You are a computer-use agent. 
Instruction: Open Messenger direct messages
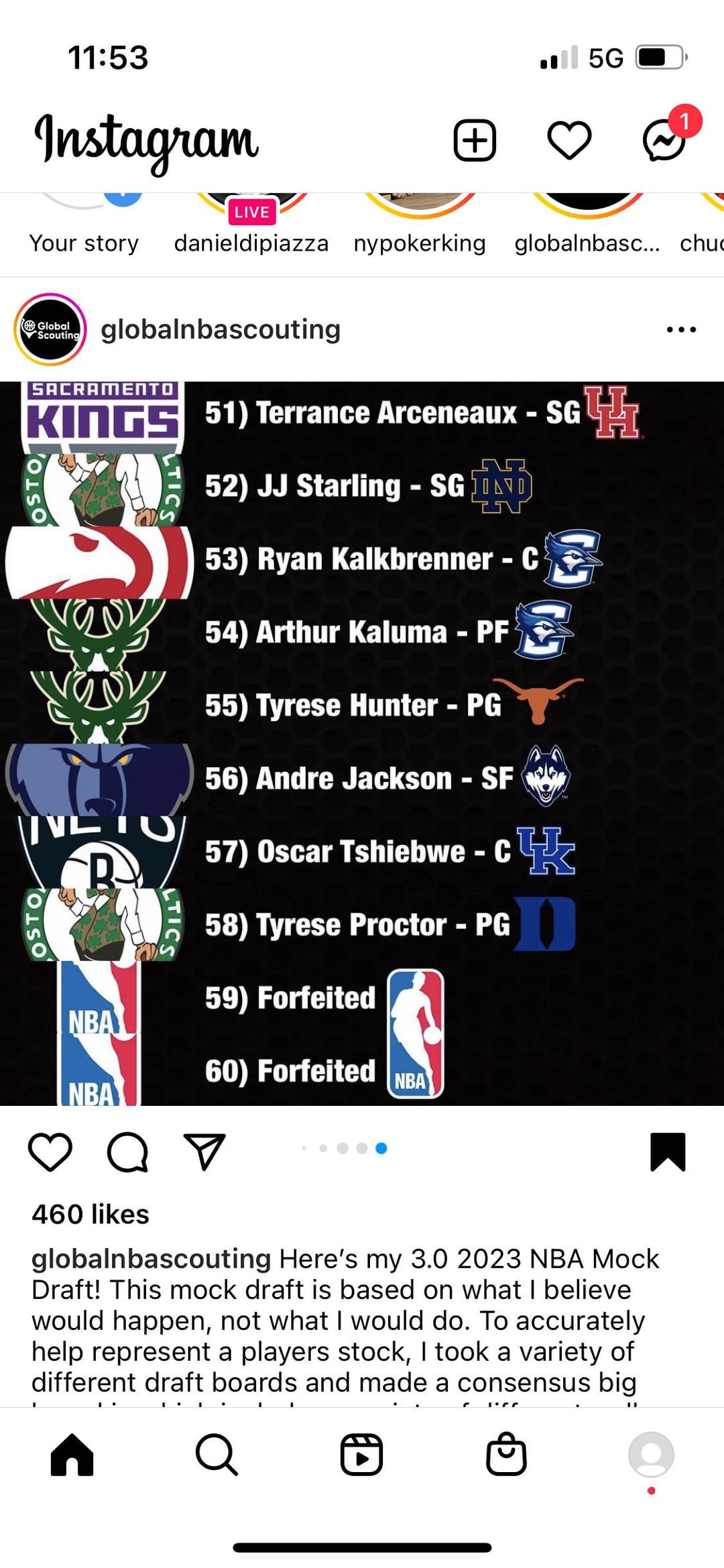click(x=664, y=141)
